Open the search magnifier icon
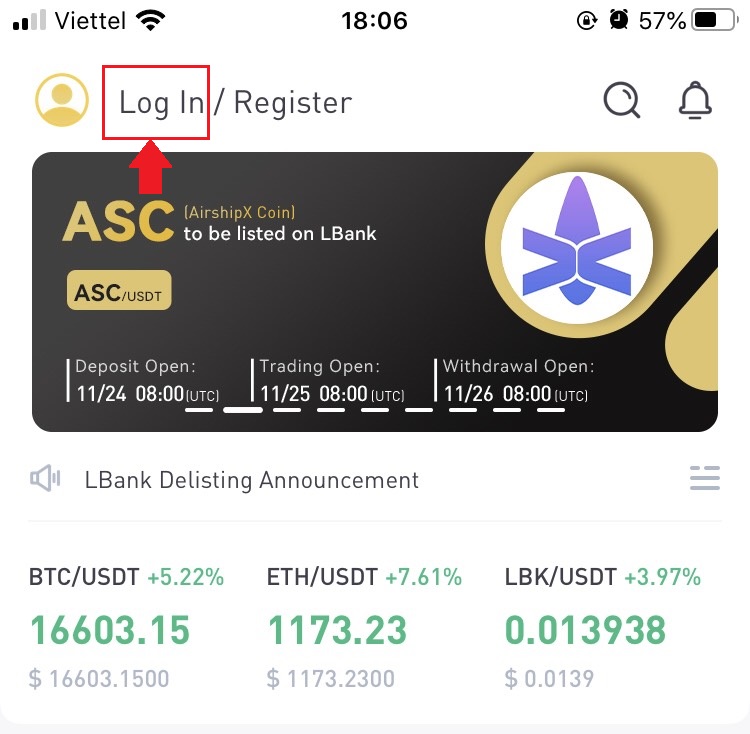750x734 pixels. click(622, 100)
